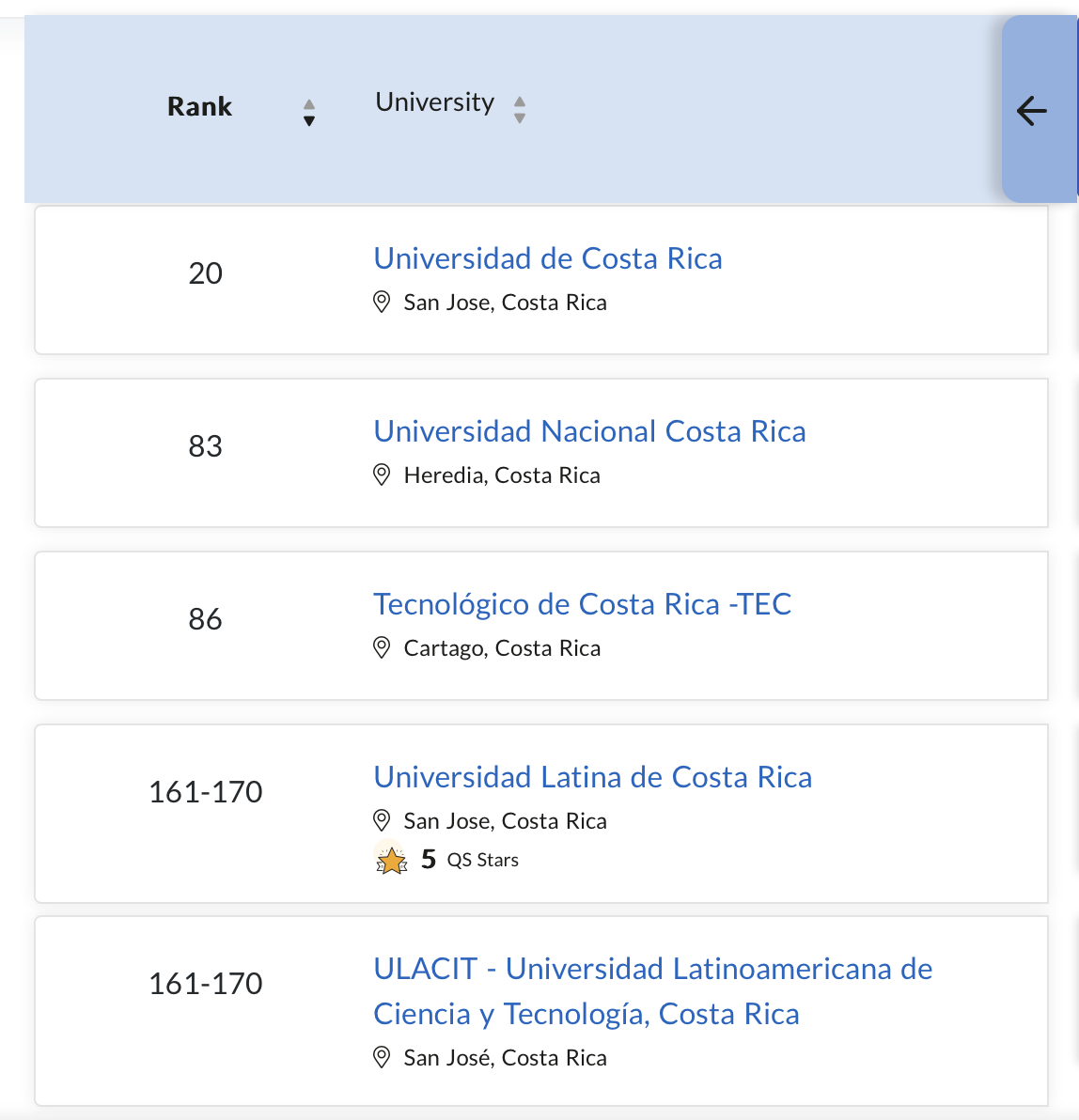Click the location pin beside Cartago, Costa Rica
Viewport: 1079px width, 1120px height.
(x=382, y=647)
